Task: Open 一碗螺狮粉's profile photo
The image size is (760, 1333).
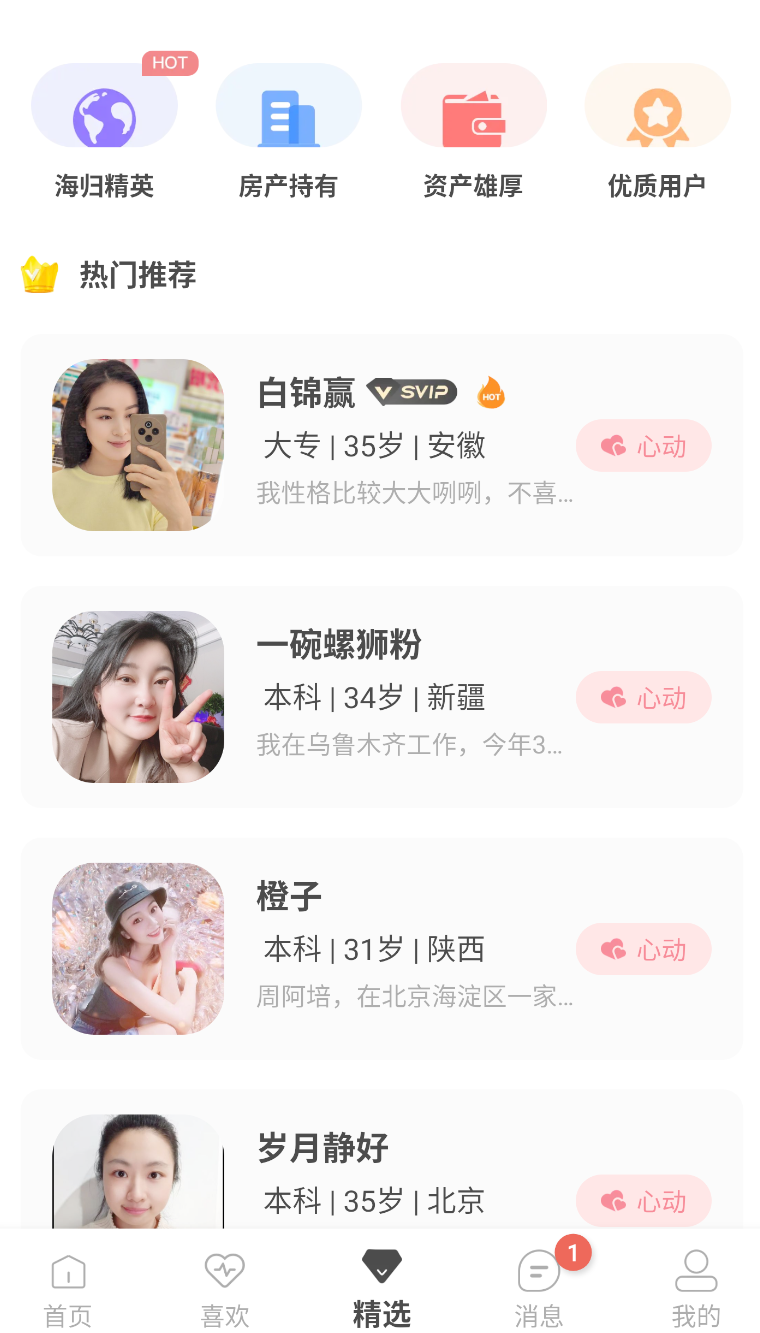Action: pos(137,697)
